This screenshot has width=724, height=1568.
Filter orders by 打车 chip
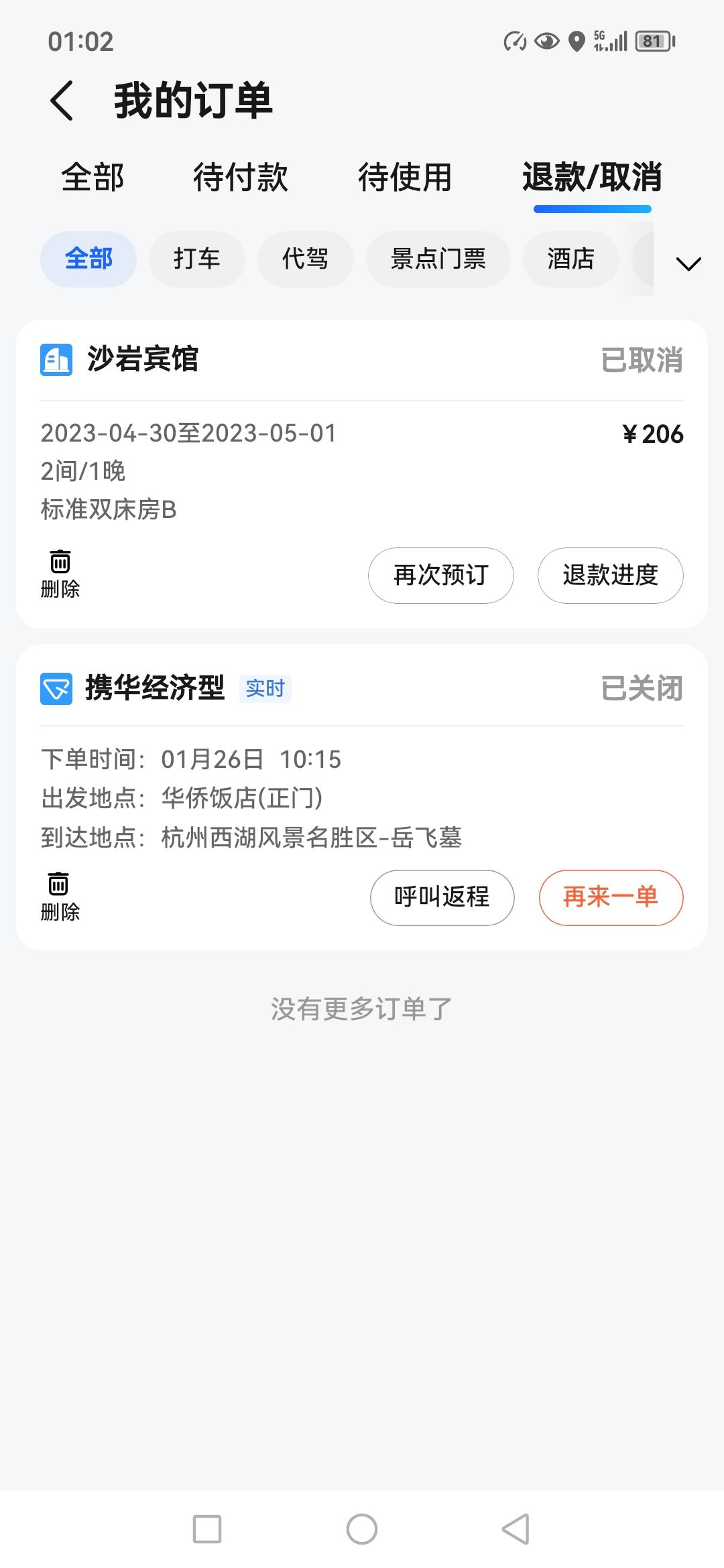[196, 259]
